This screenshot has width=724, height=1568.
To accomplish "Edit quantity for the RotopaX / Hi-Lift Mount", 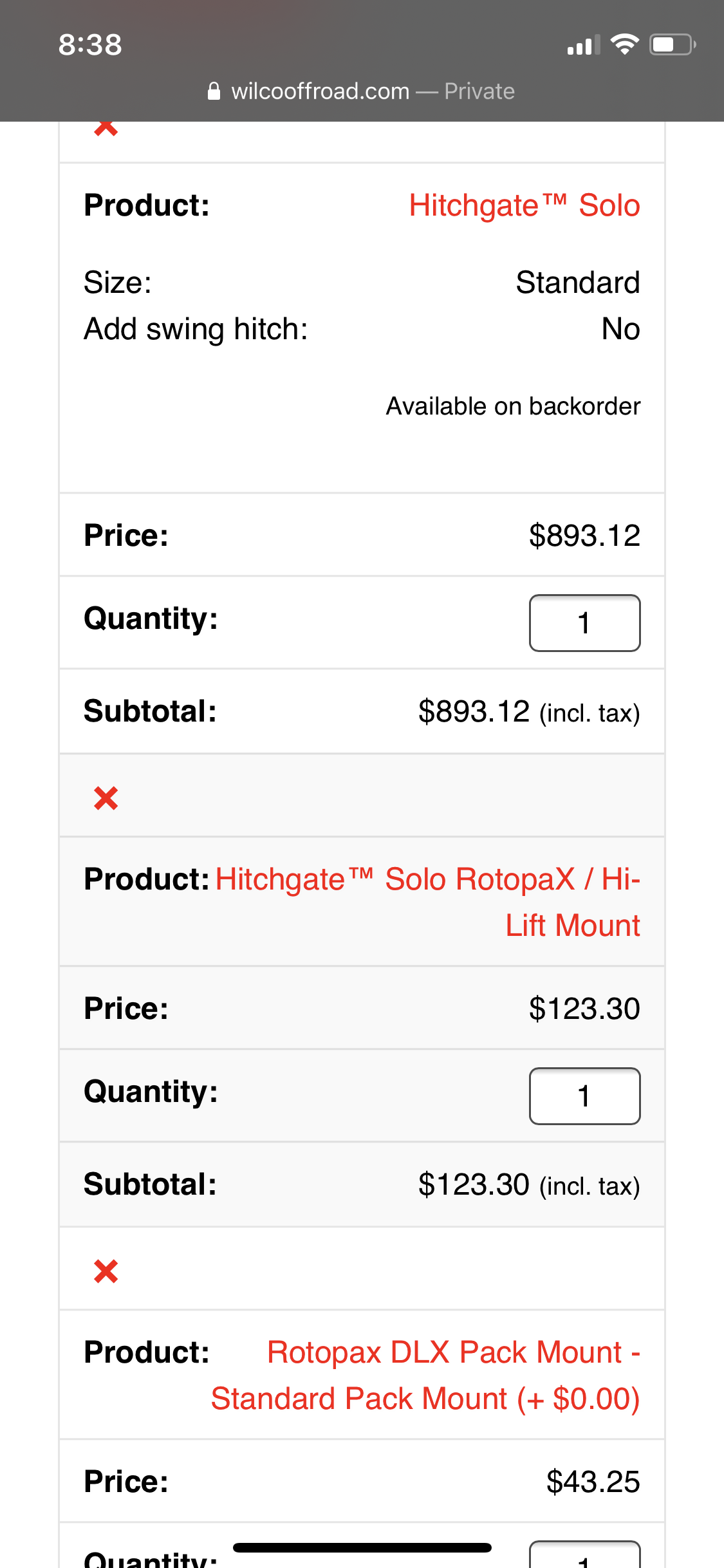I will coord(584,1096).
